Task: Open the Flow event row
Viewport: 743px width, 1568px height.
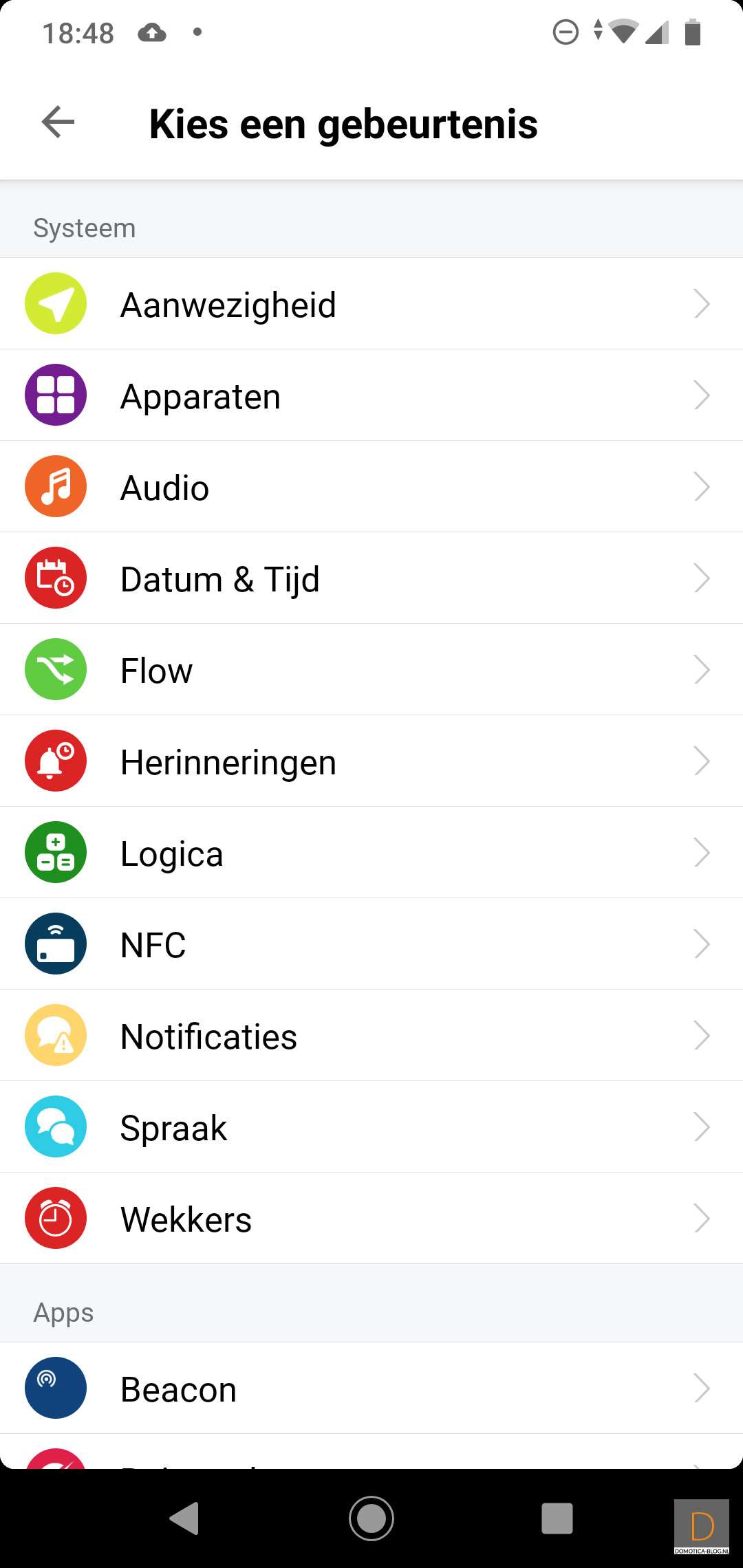Action: coord(371,670)
